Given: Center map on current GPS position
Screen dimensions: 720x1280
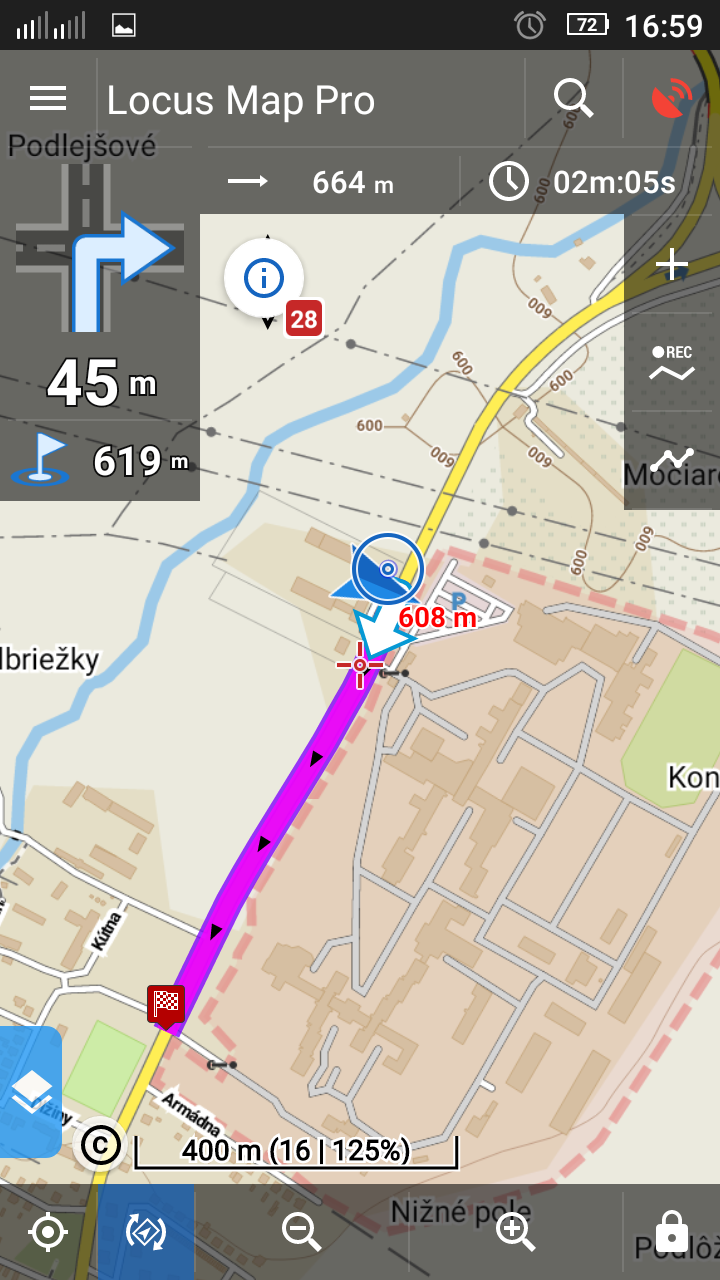Looking at the screenshot, I should point(48,1232).
